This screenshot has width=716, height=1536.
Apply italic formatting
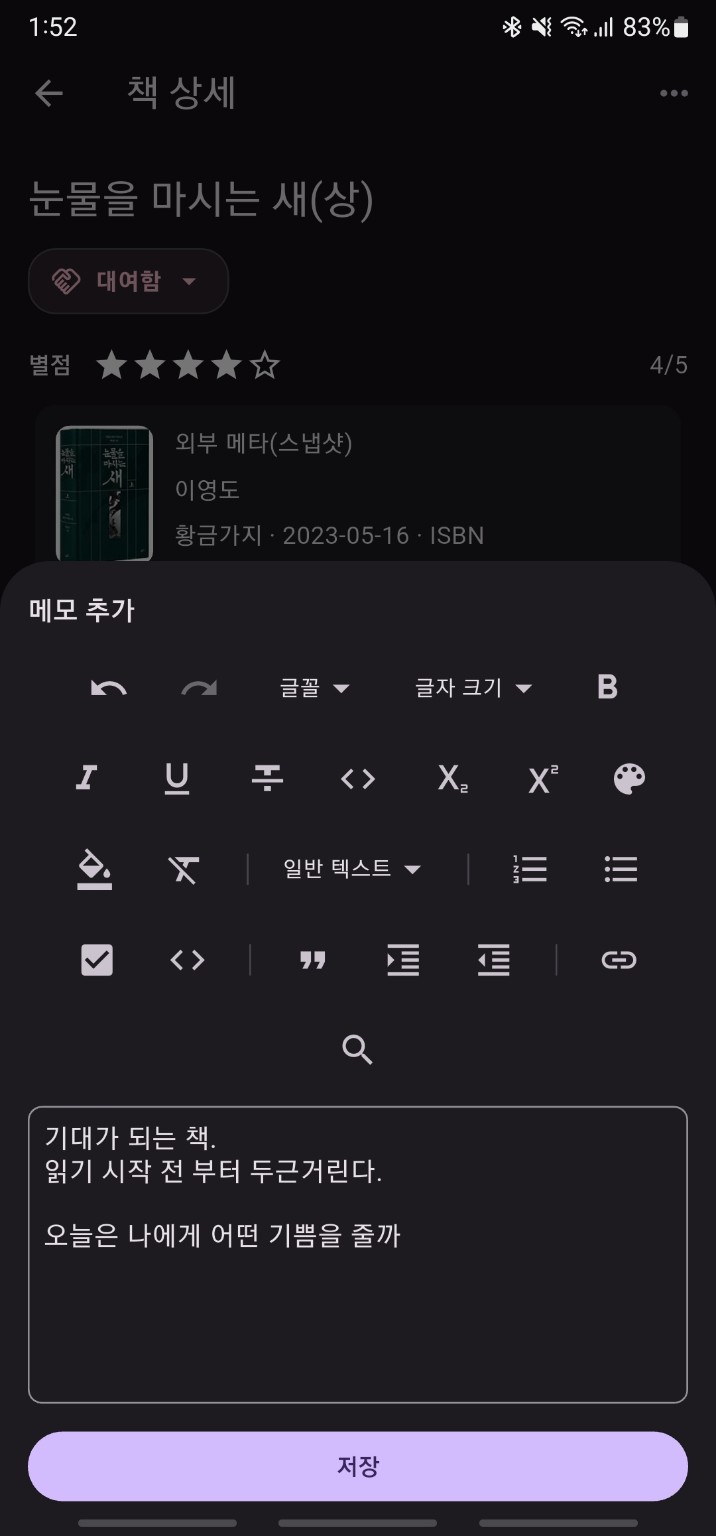click(x=87, y=778)
